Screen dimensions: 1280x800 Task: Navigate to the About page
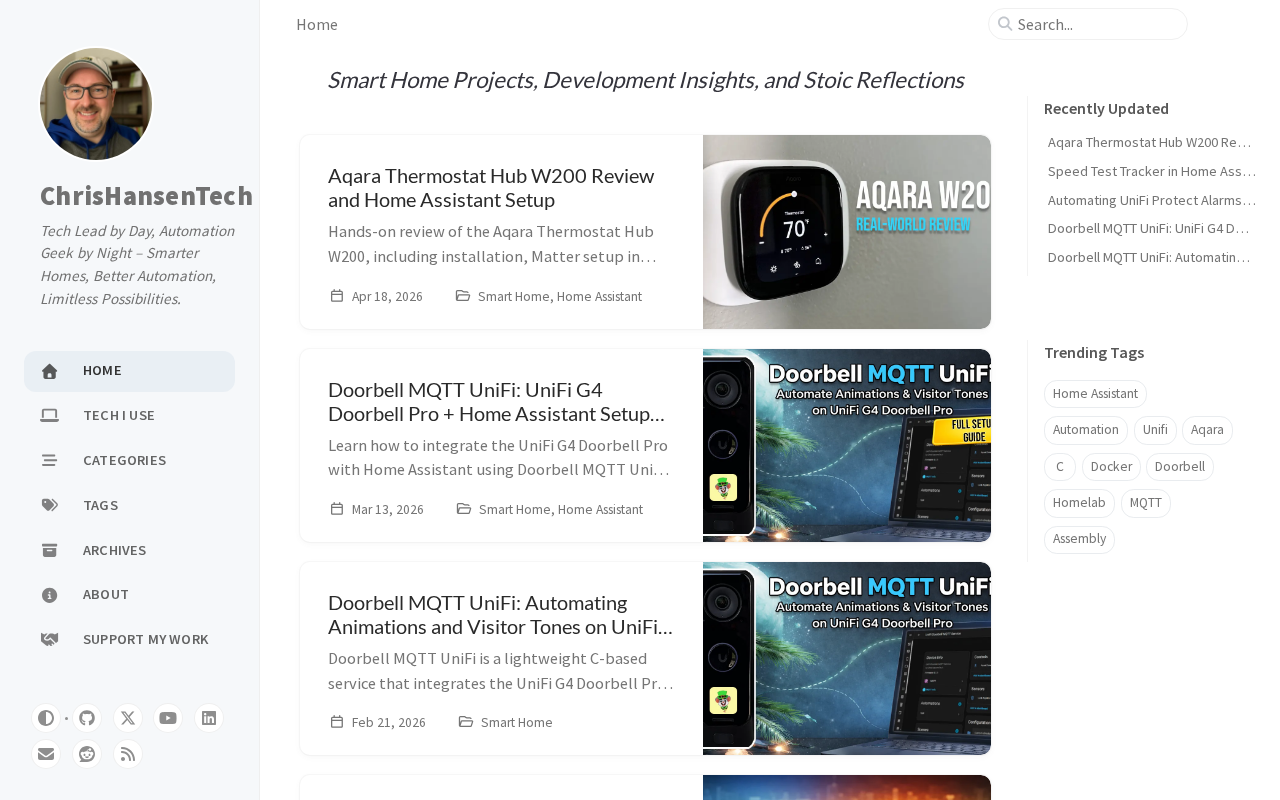point(106,594)
